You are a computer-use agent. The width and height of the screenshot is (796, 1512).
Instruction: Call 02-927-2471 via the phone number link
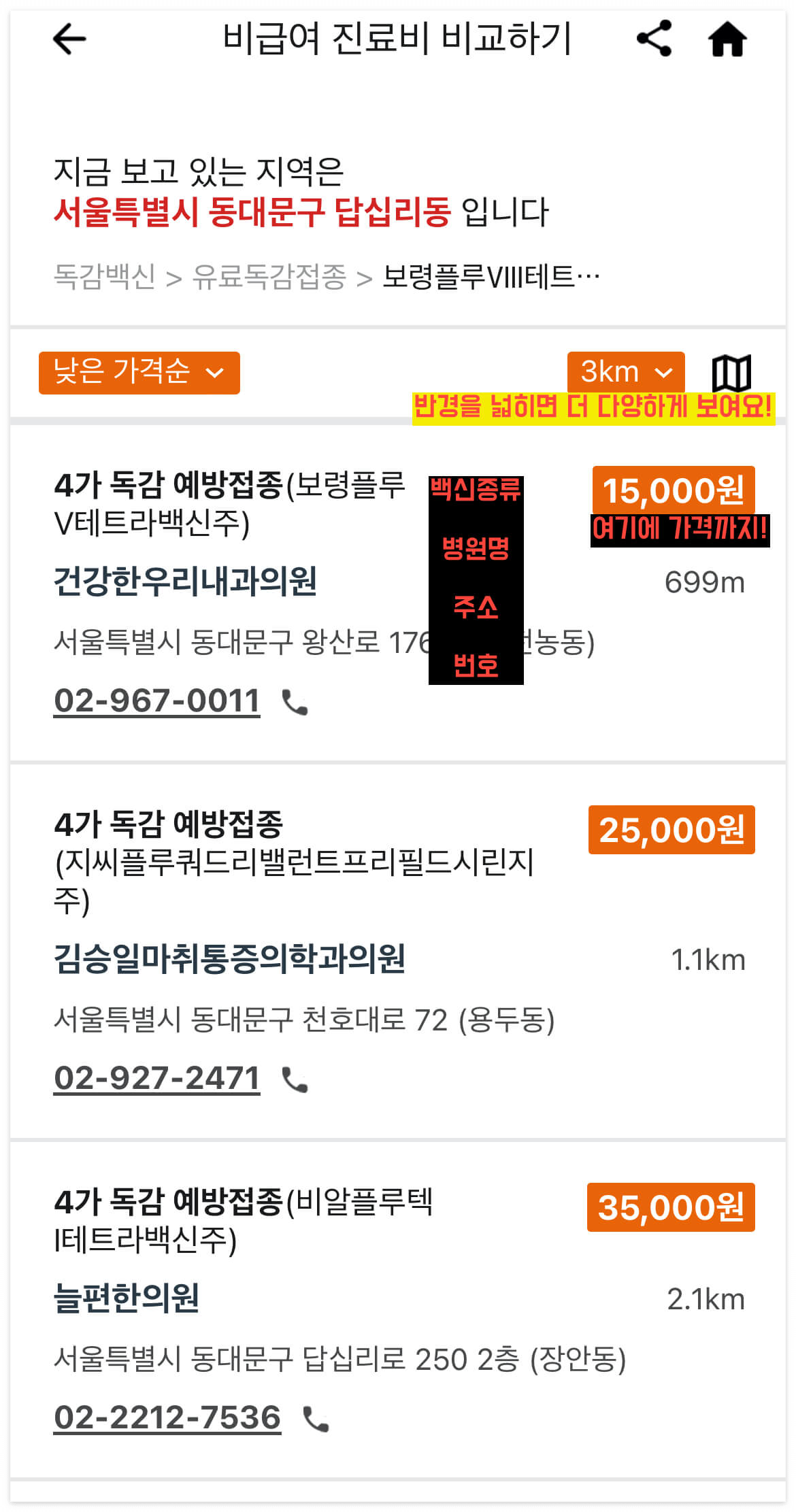coord(156,1078)
